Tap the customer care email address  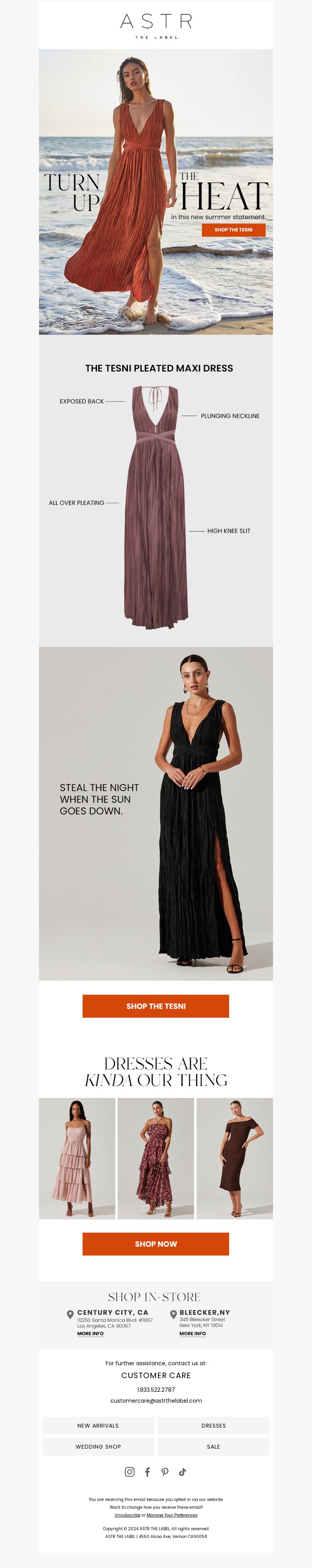(x=156, y=1401)
